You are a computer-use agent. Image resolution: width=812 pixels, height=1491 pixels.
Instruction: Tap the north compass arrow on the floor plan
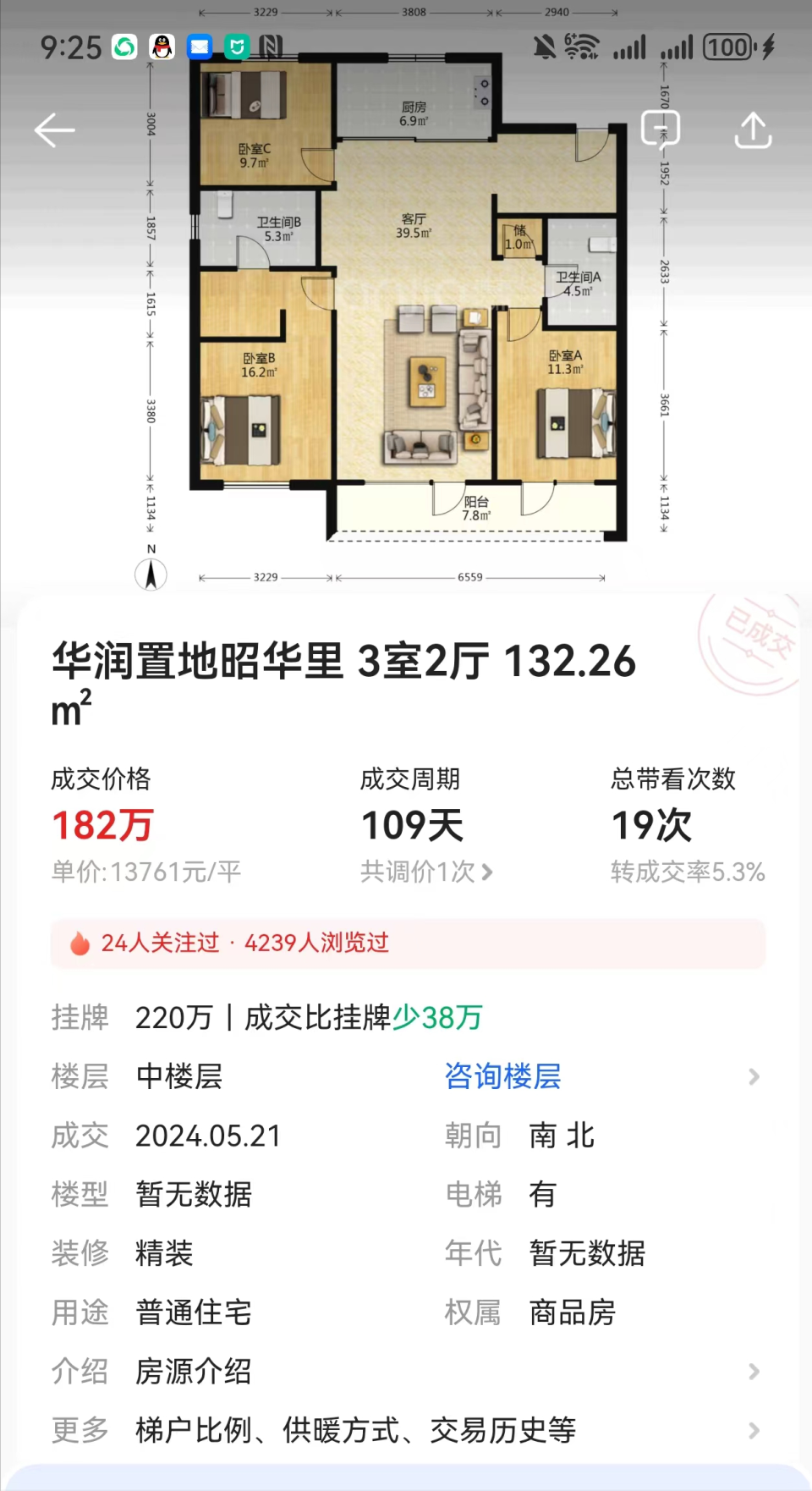(x=151, y=574)
